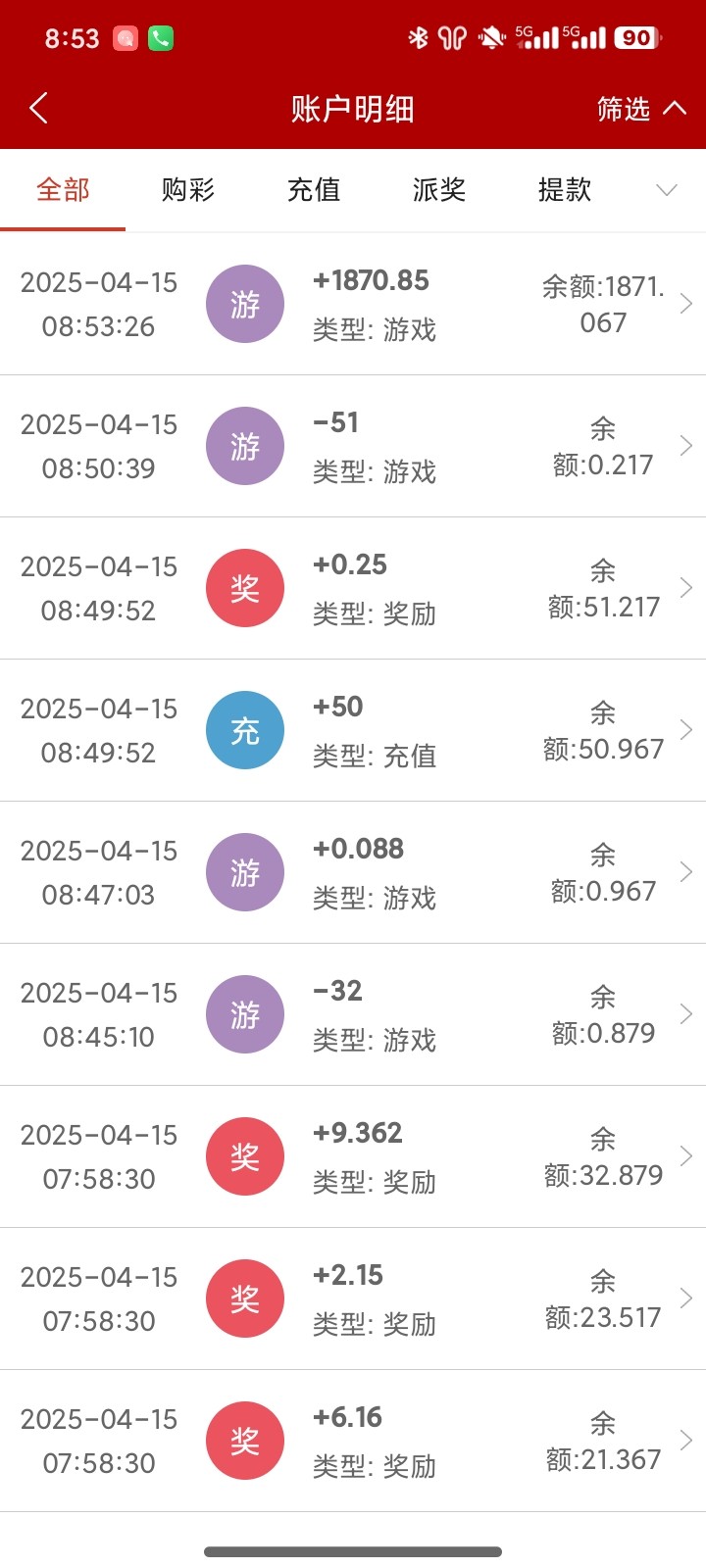Show the 派奖 tab
Screen dimensions: 706x1568
439,189
